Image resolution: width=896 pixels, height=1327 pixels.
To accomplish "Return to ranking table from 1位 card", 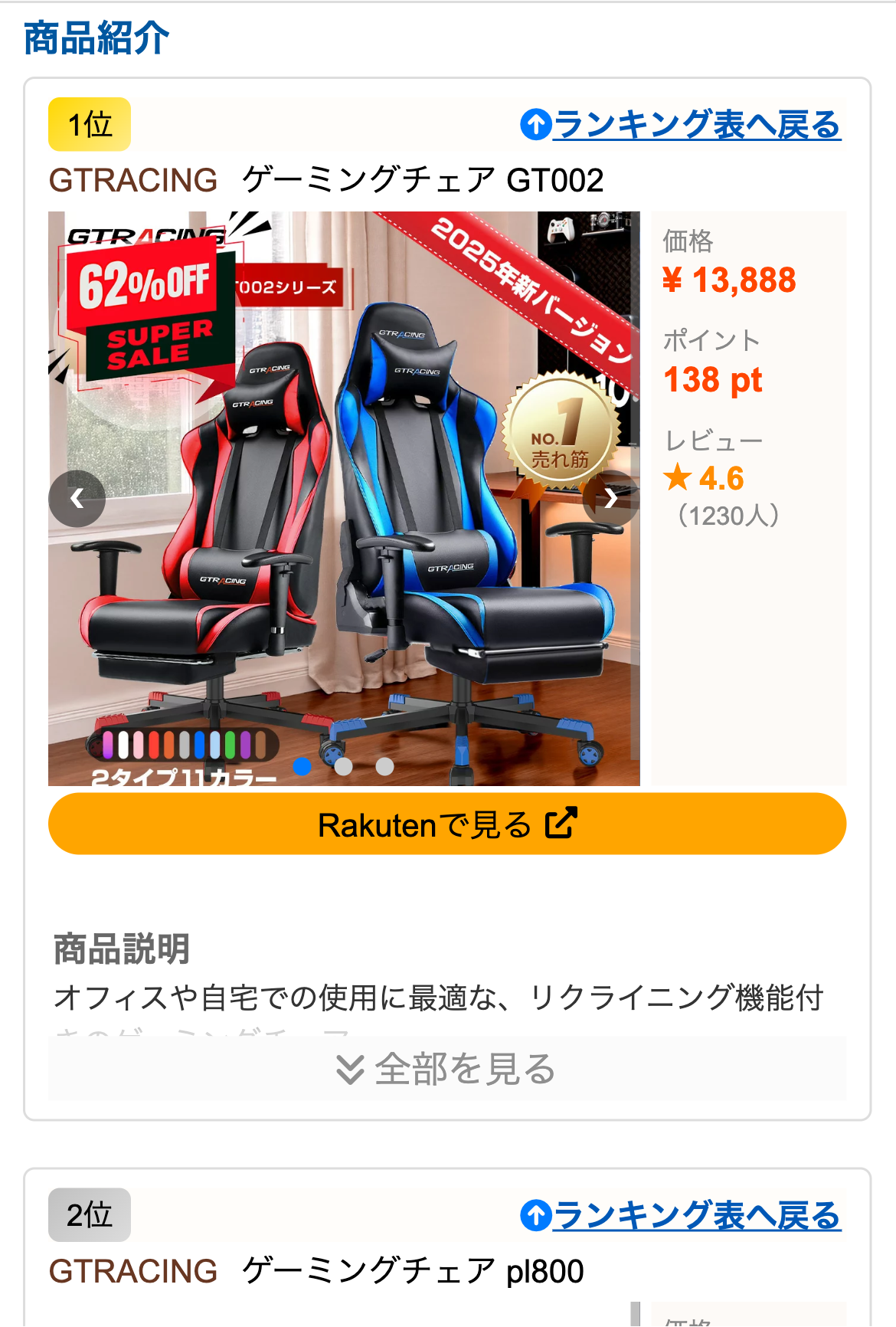I will point(680,125).
